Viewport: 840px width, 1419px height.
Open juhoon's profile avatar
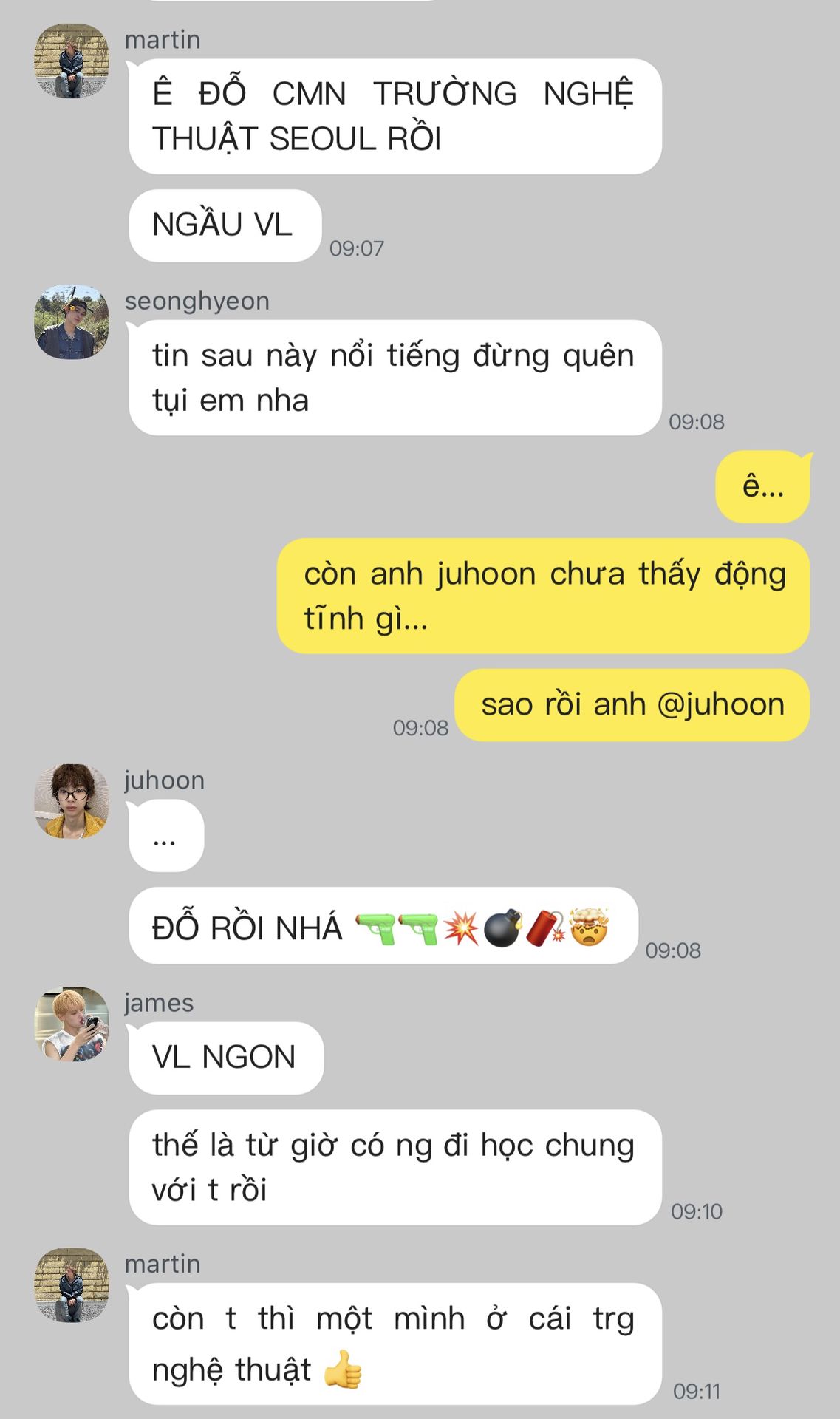pyautogui.click(x=72, y=801)
